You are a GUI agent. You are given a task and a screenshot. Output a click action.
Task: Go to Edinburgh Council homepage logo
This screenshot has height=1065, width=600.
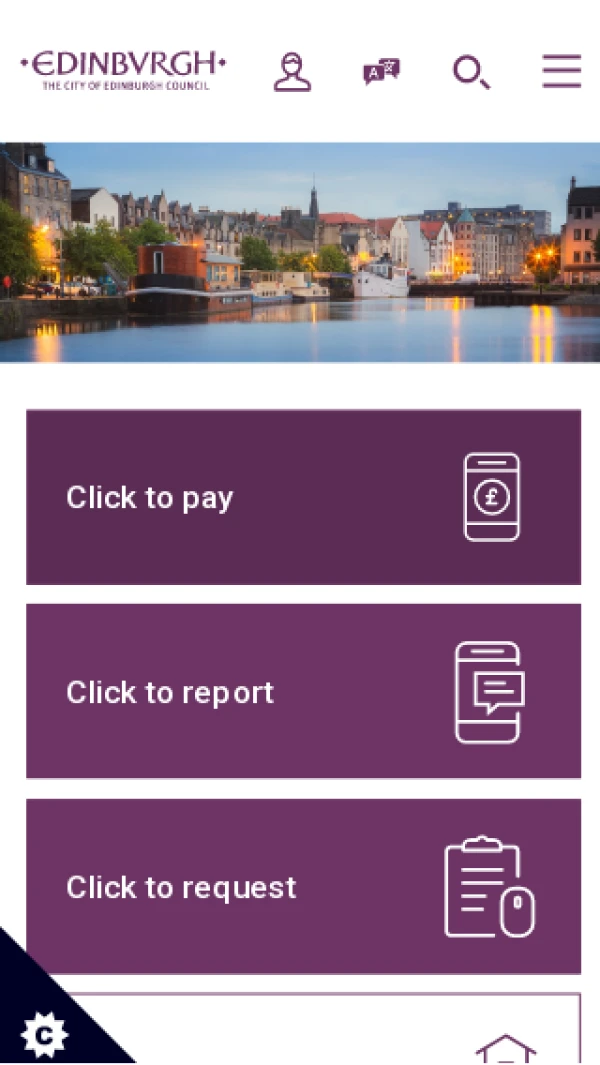coord(124,71)
